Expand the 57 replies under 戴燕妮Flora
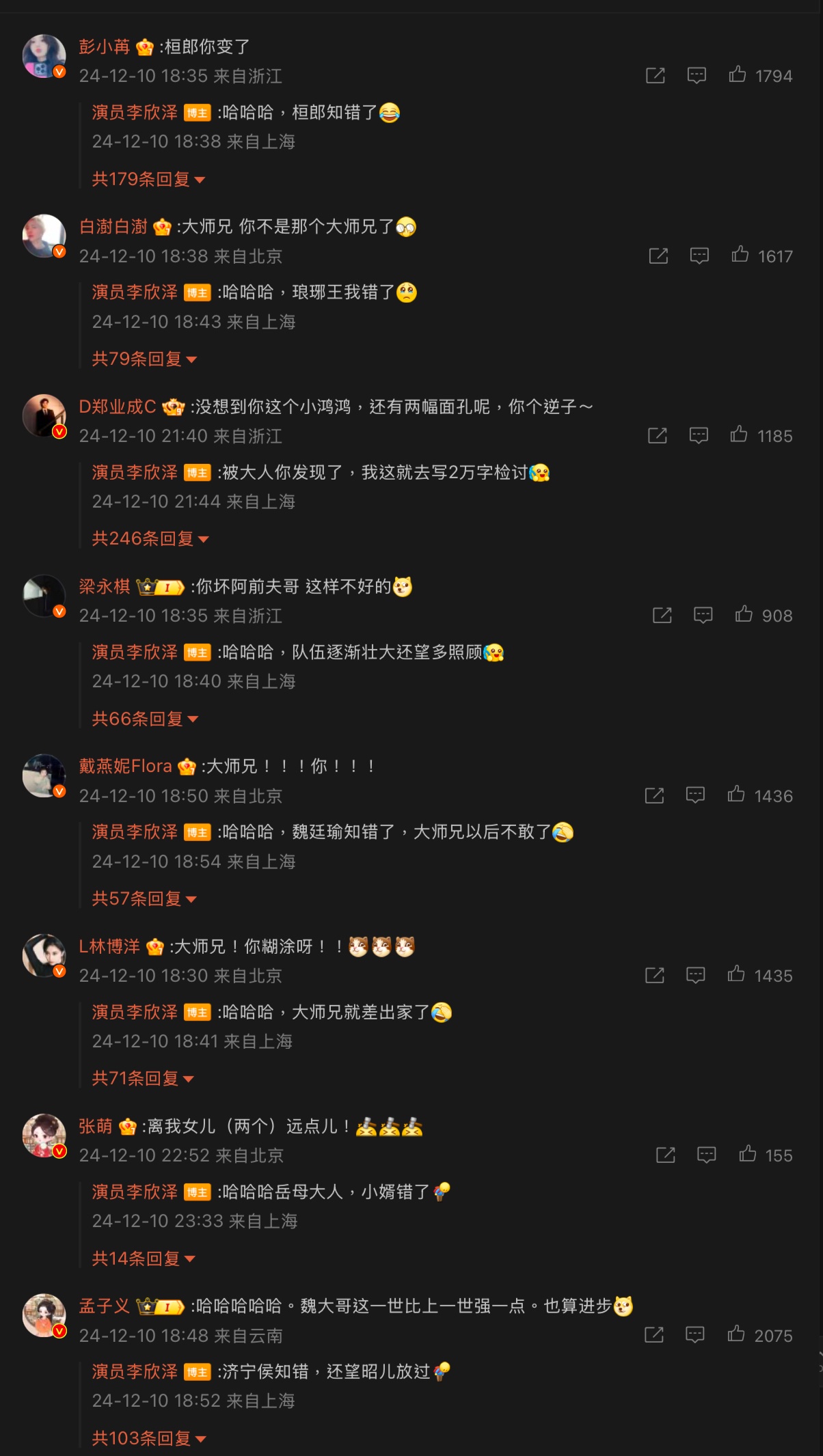 point(144,898)
